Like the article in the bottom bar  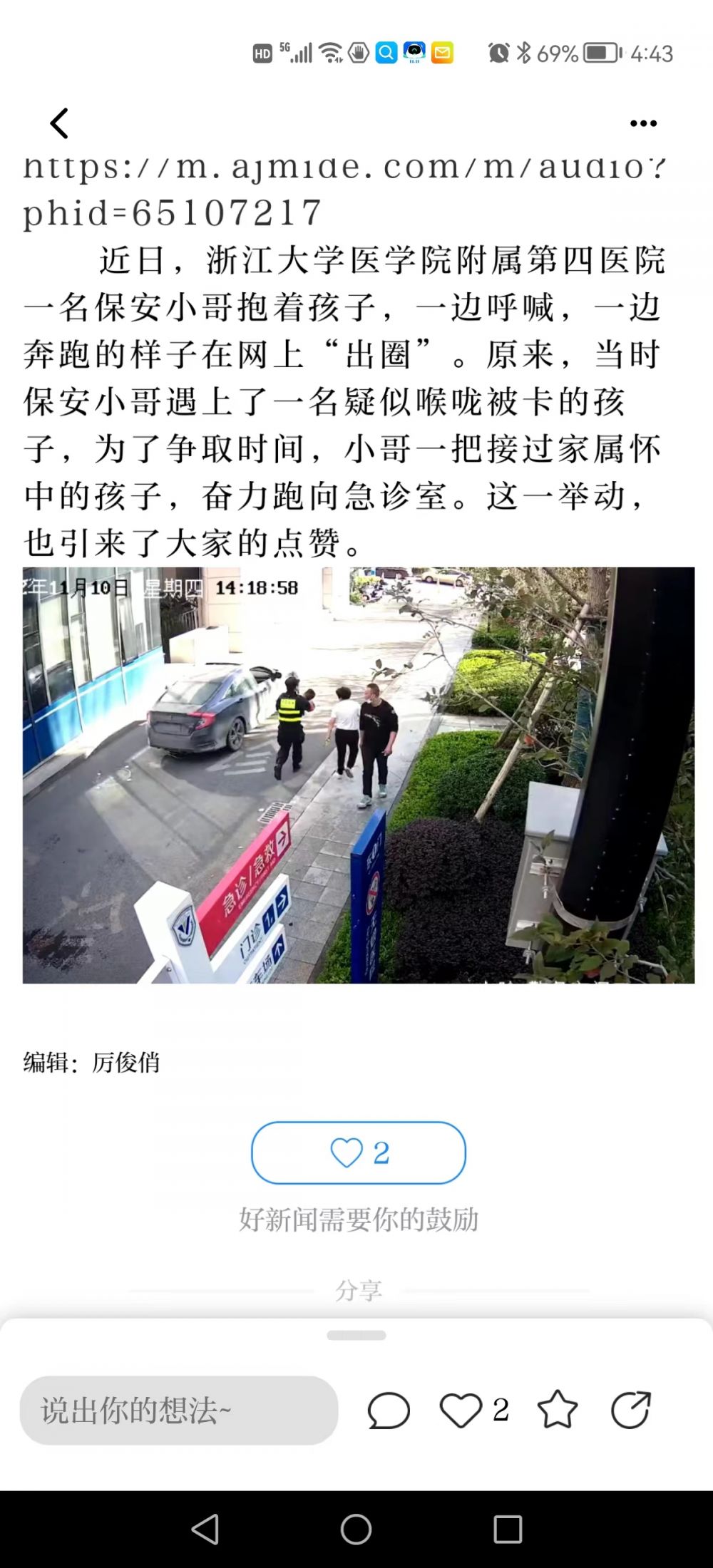(x=461, y=1410)
